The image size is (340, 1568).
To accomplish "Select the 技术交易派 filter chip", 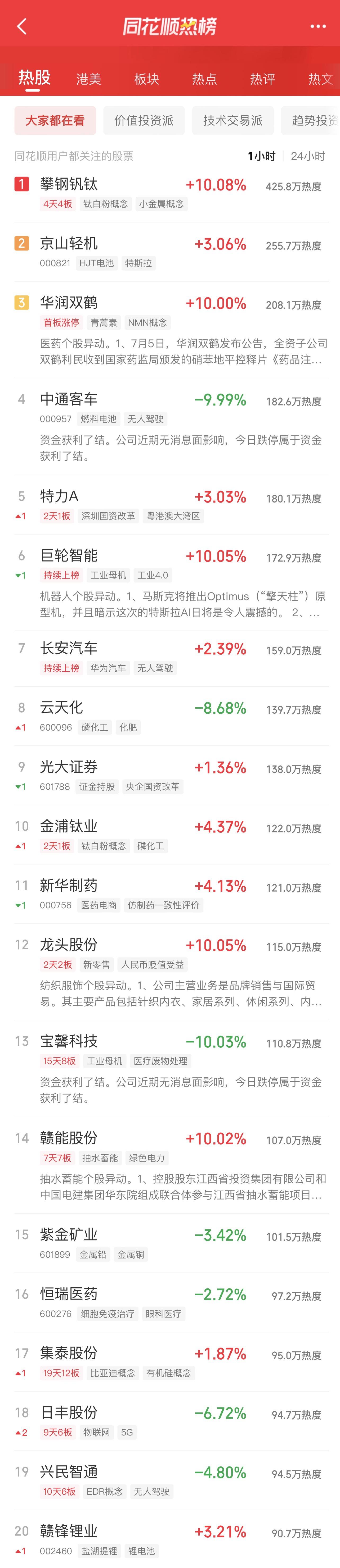I will pos(233,121).
